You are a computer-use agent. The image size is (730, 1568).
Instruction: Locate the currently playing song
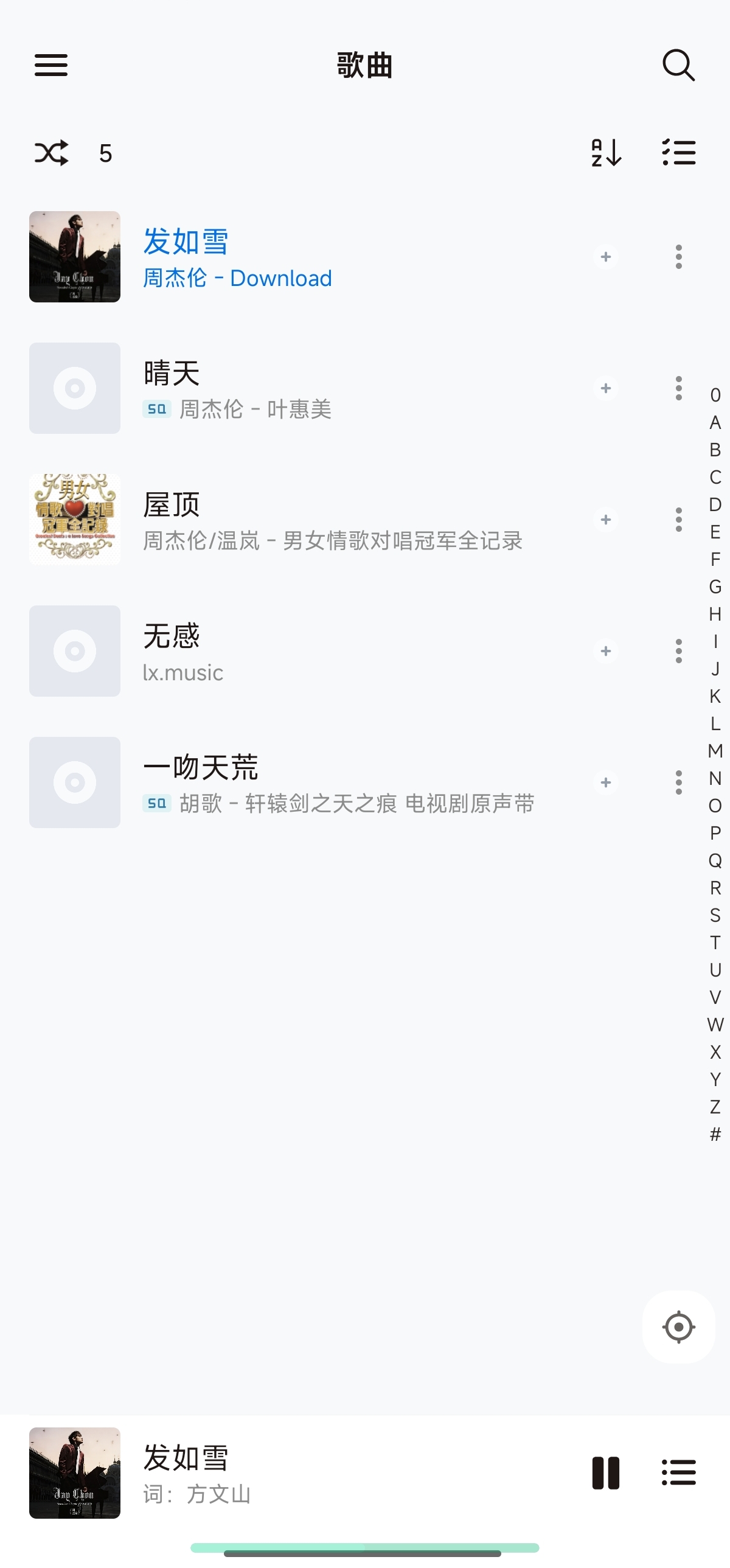tap(678, 1327)
